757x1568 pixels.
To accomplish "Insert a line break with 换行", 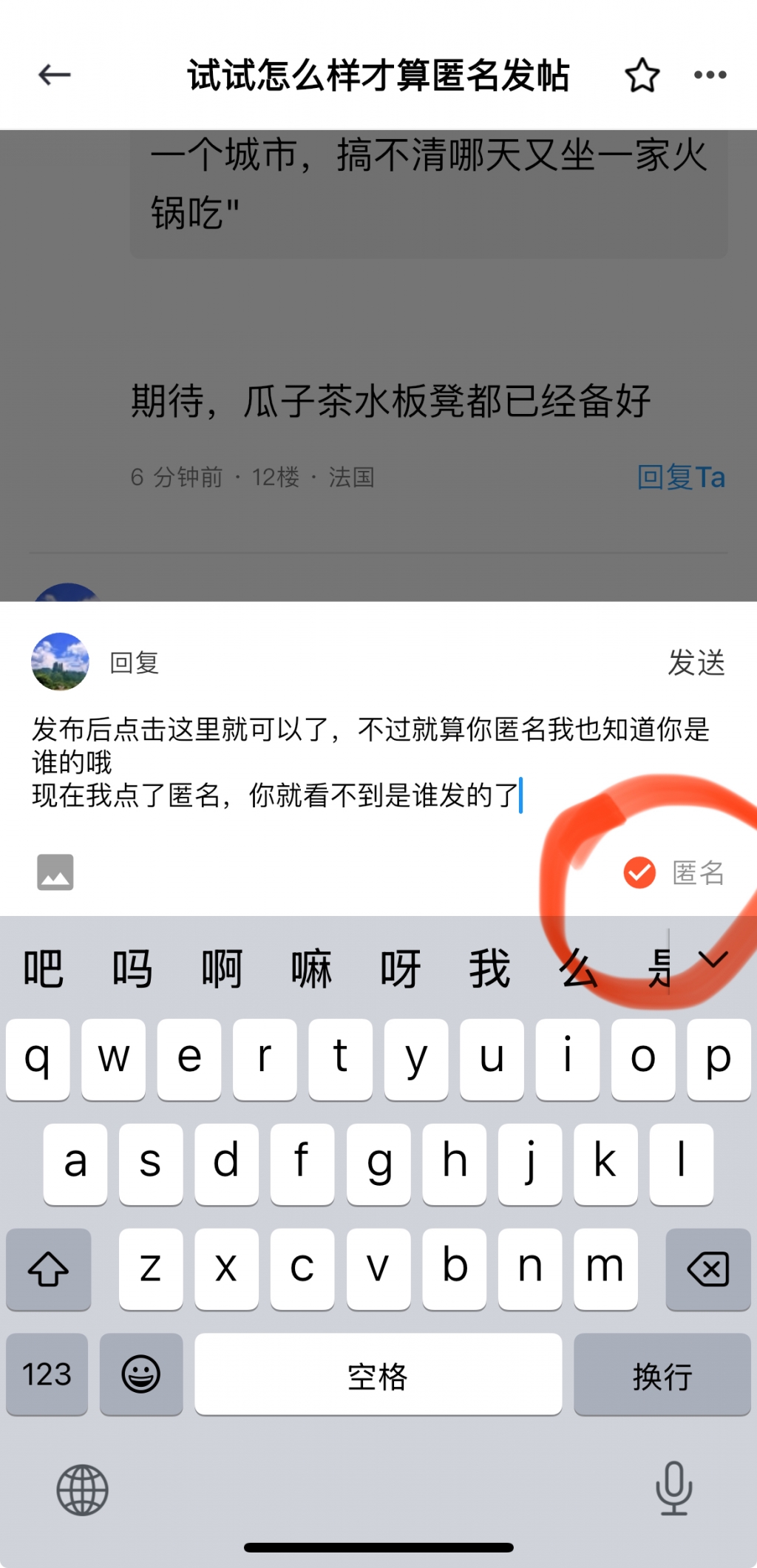I will tap(662, 1376).
